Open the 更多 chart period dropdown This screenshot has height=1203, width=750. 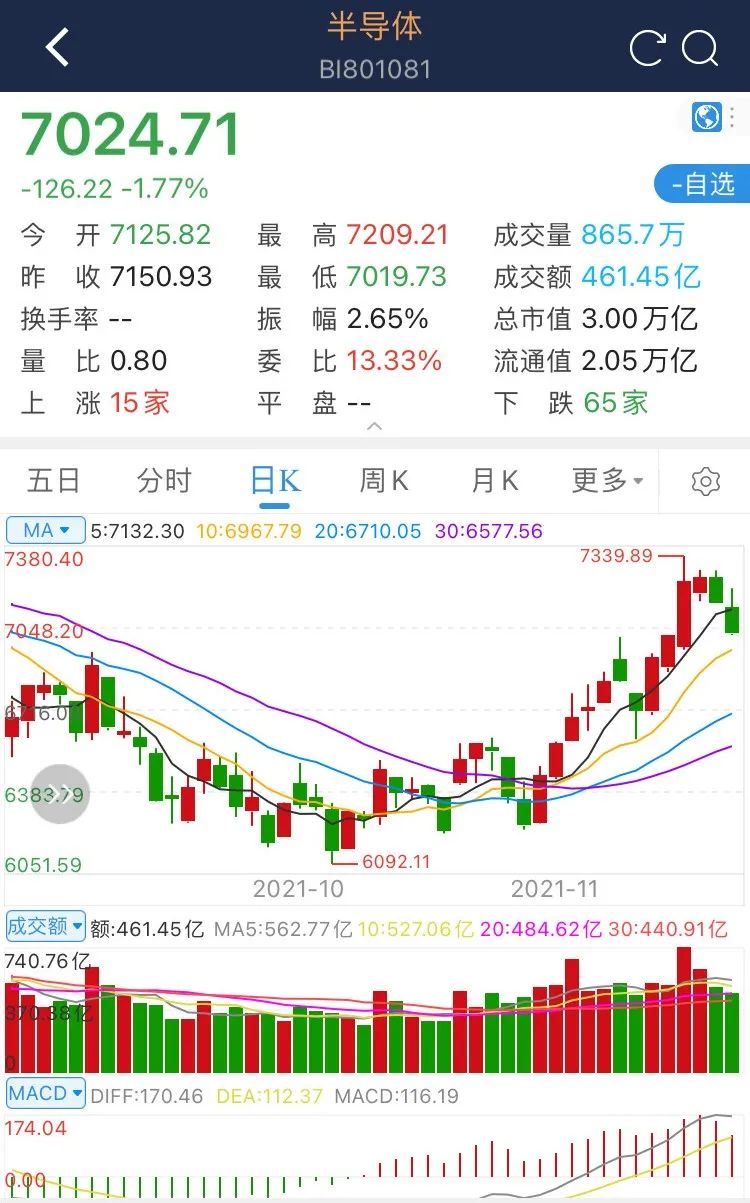(x=607, y=481)
